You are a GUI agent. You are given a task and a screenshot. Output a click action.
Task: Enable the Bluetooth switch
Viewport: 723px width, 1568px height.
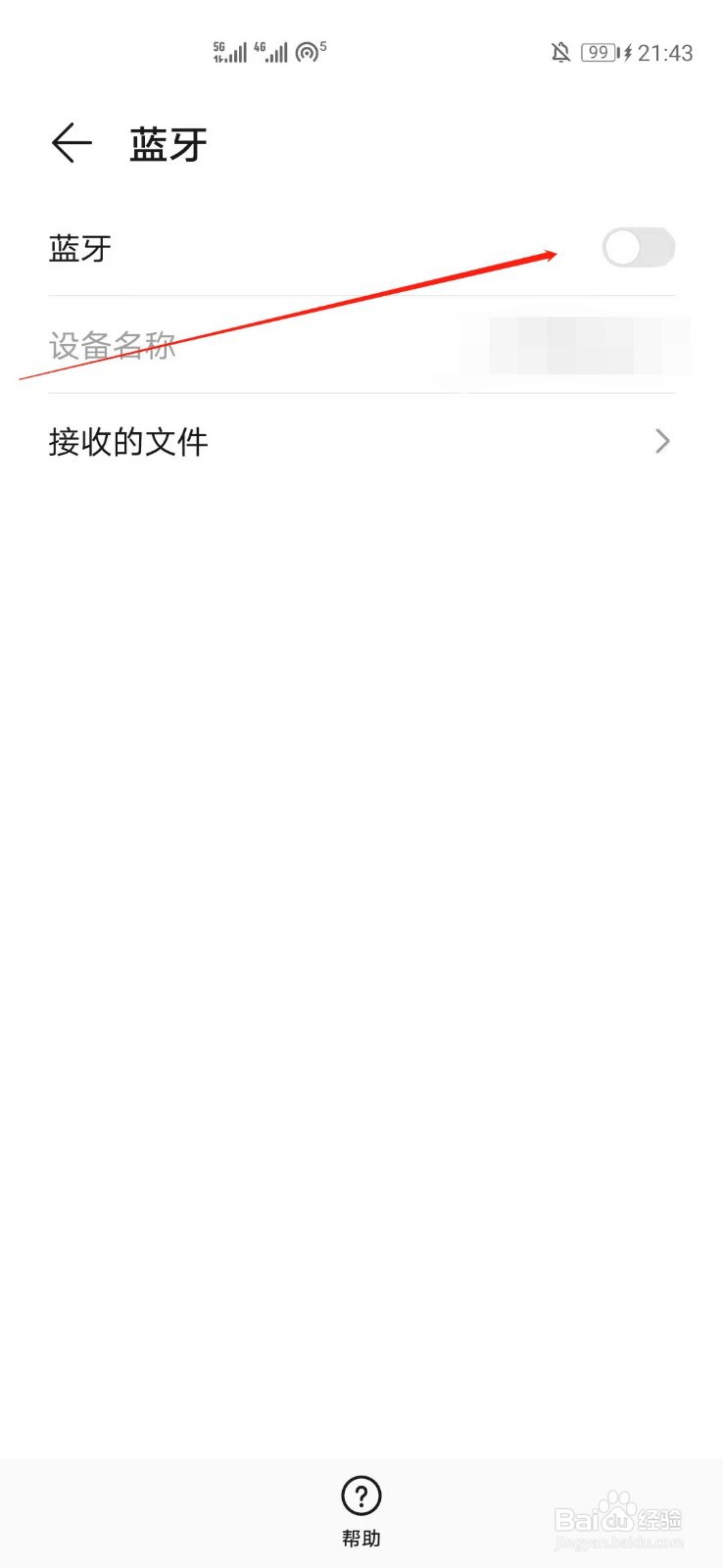[638, 249]
